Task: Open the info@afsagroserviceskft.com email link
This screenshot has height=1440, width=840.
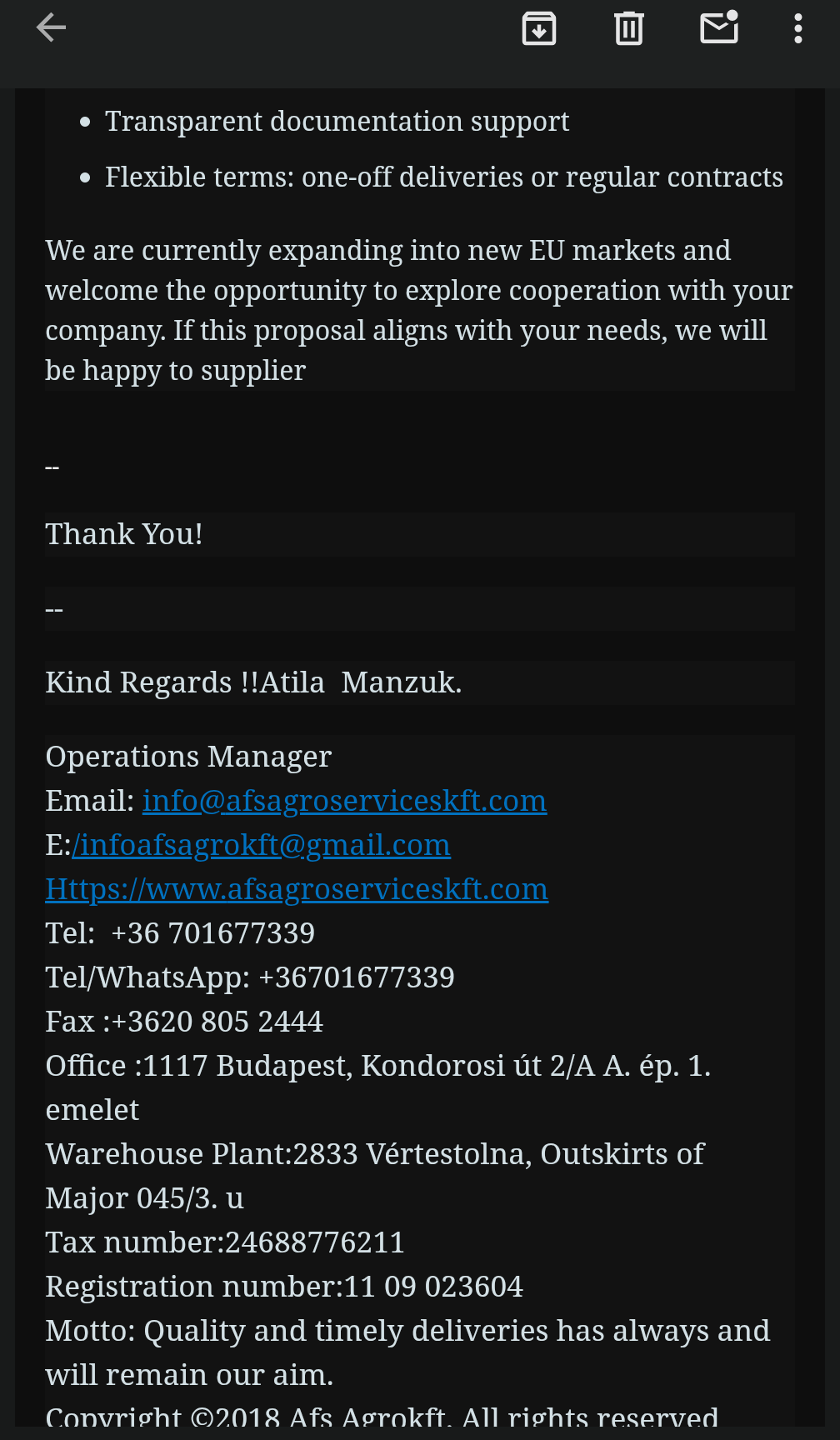Action: click(x=344, y=801)
